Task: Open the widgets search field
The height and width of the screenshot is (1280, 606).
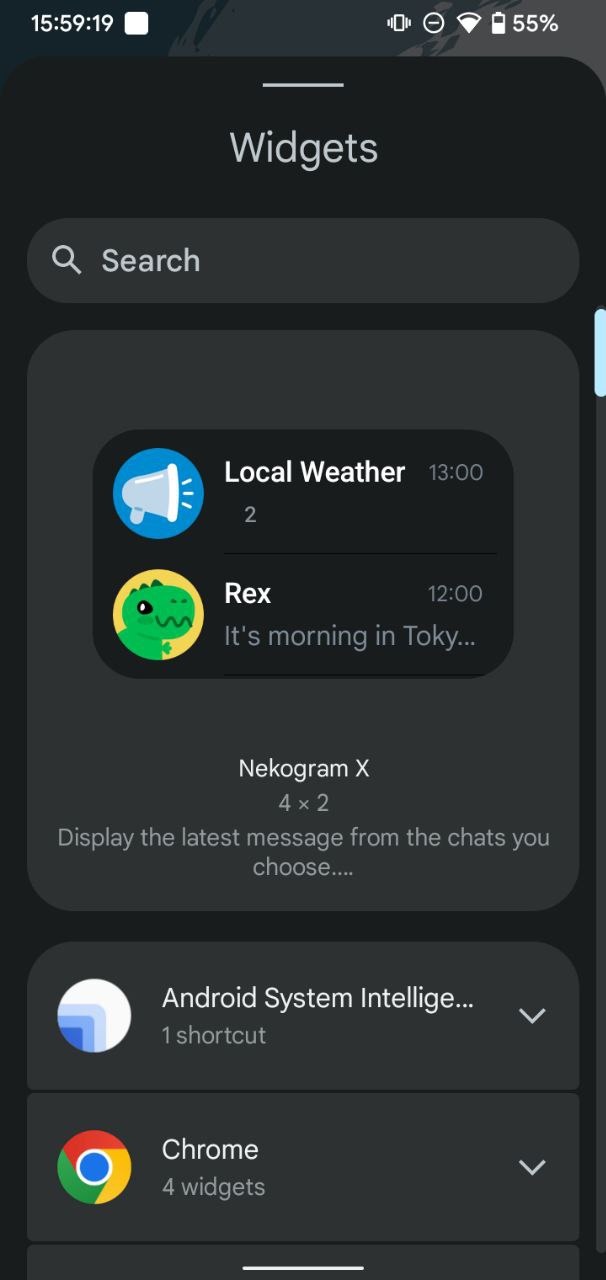Action: point(302,261)
